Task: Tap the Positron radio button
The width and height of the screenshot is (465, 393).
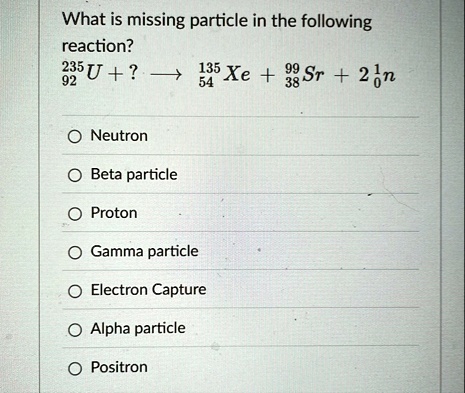Action: [75, 368]
